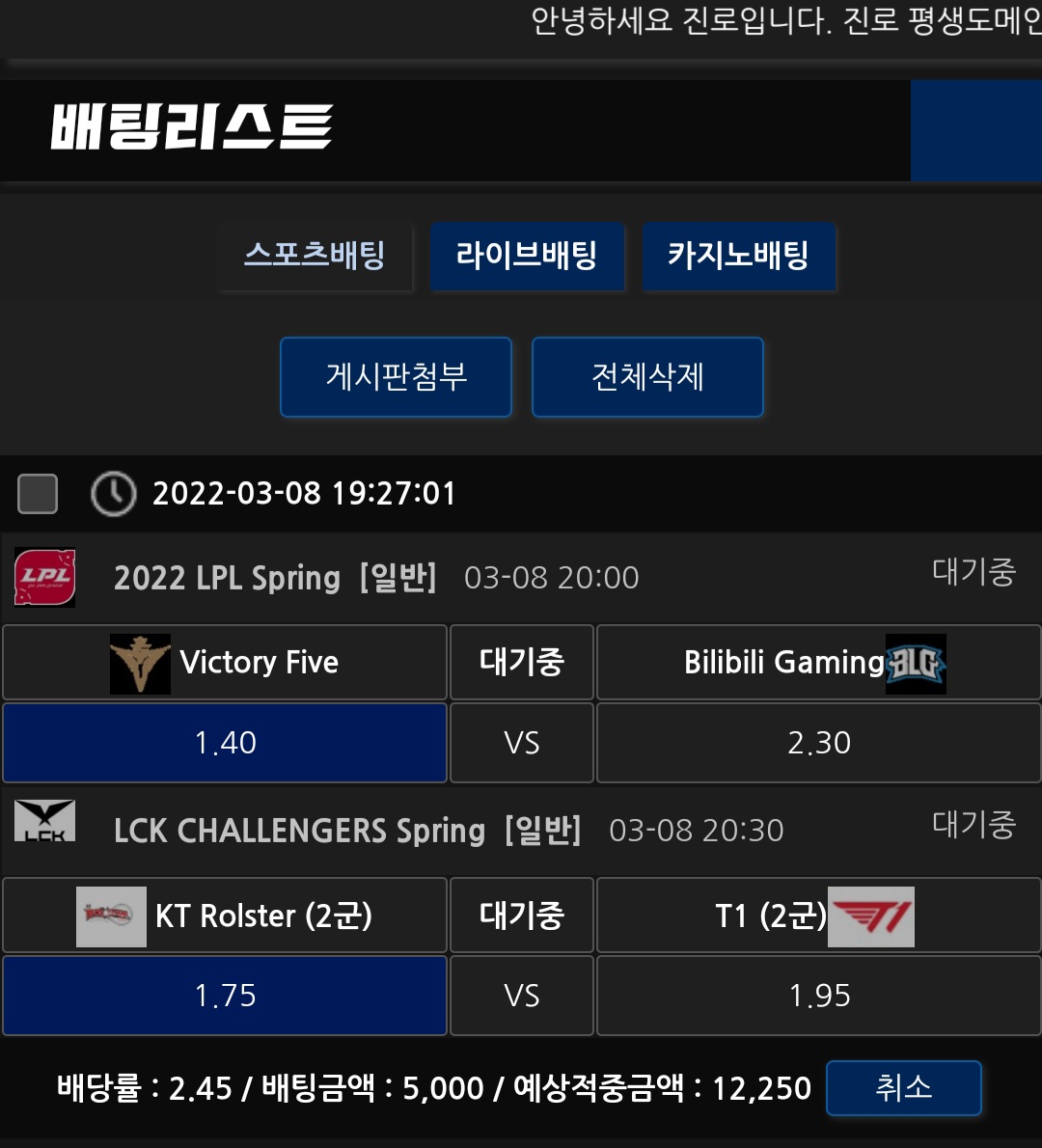Image resolution: width=1042 pixels, height=1148 pixels.
Task: Select the blue button at top right
Action: [x=975, y=130]
